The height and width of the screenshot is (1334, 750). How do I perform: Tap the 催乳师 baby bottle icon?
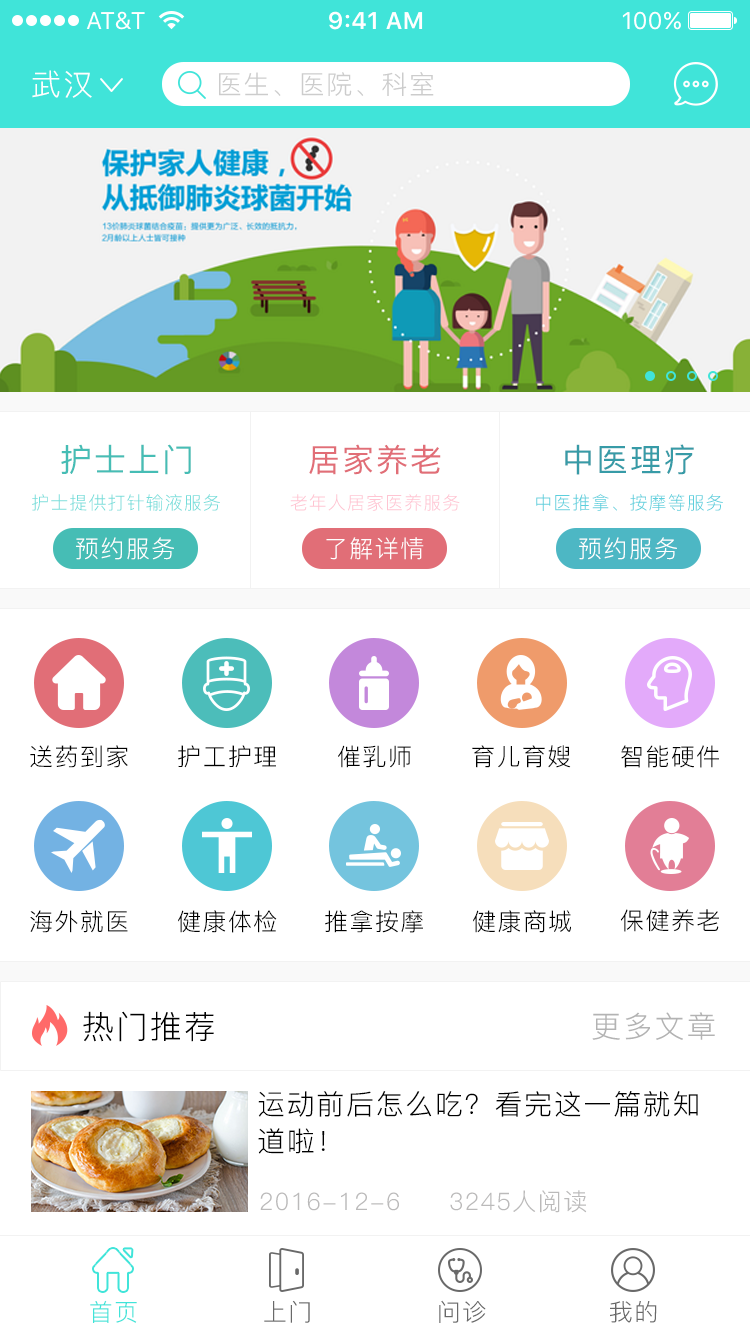[x=374, y=683]
